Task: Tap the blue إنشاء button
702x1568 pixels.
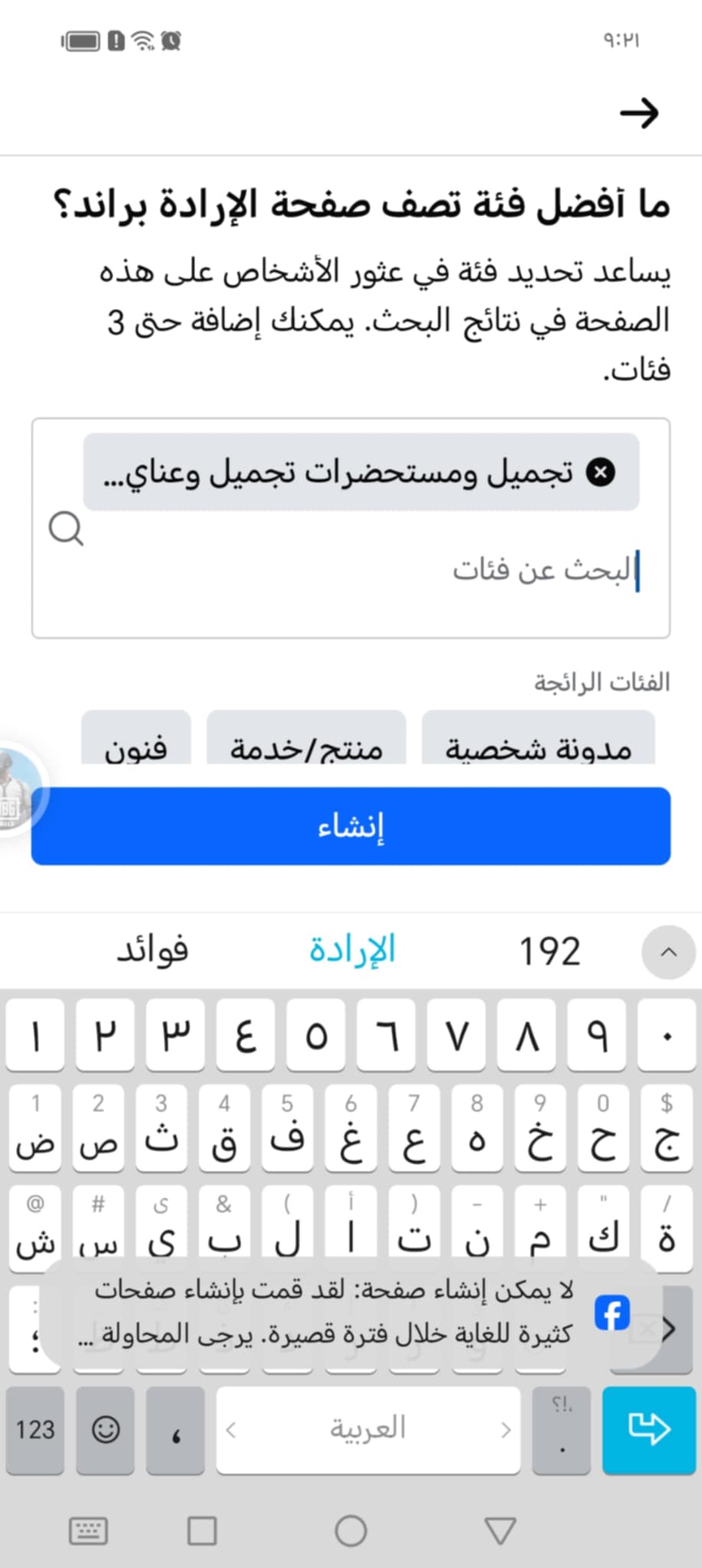Action: click(x=351, y=826)
